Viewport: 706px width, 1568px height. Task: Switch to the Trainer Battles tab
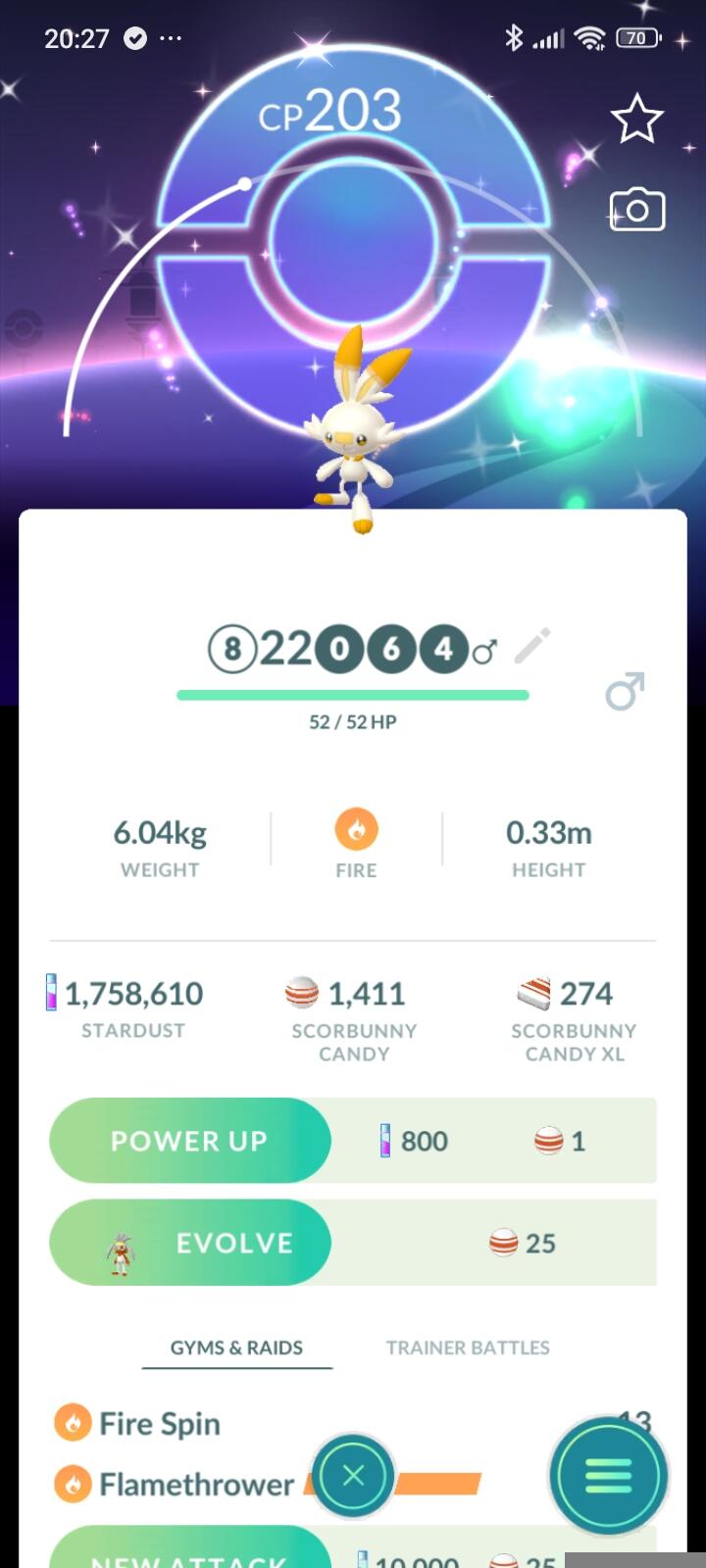[x=468, y=1347]
